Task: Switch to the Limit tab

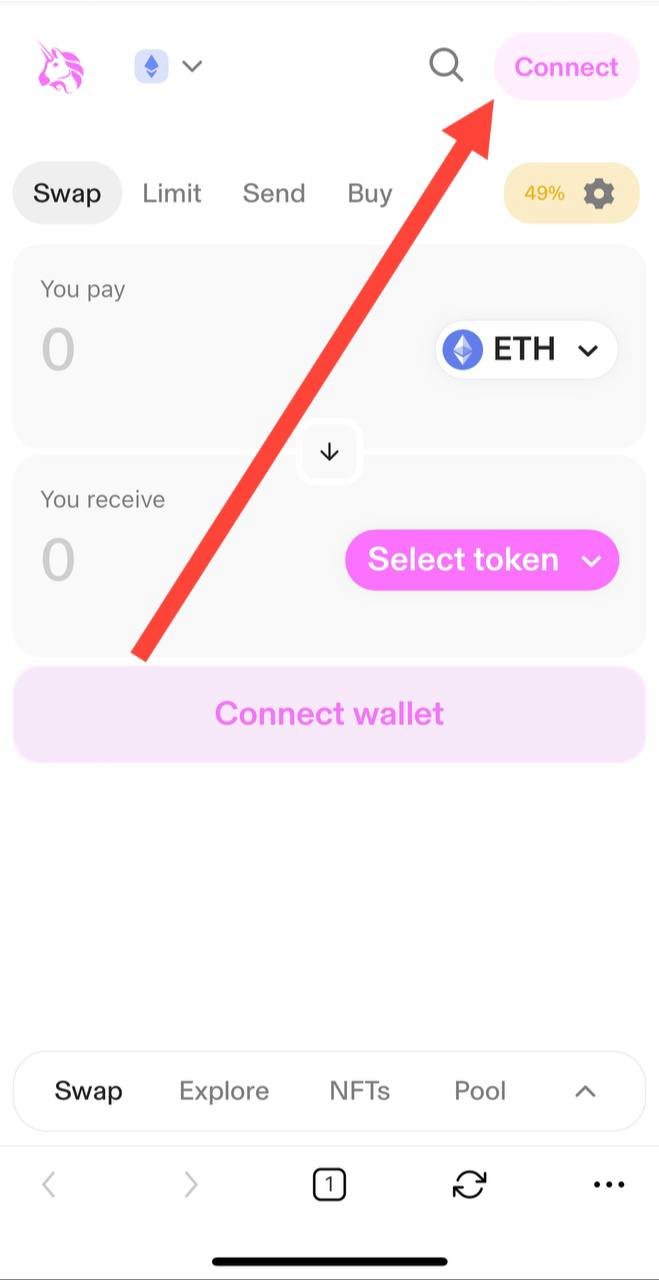Action: click(171, 193)
